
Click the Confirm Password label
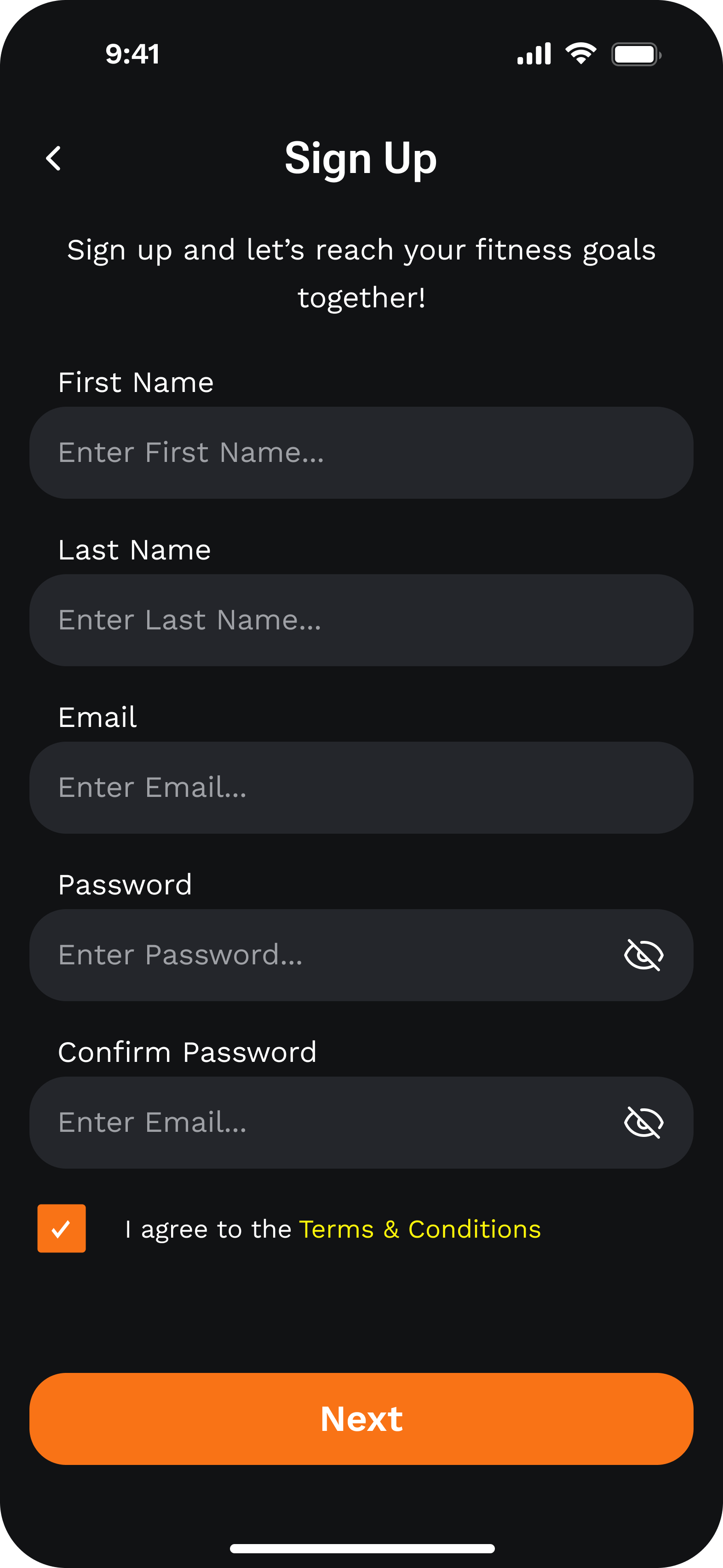pos(188,1051)
